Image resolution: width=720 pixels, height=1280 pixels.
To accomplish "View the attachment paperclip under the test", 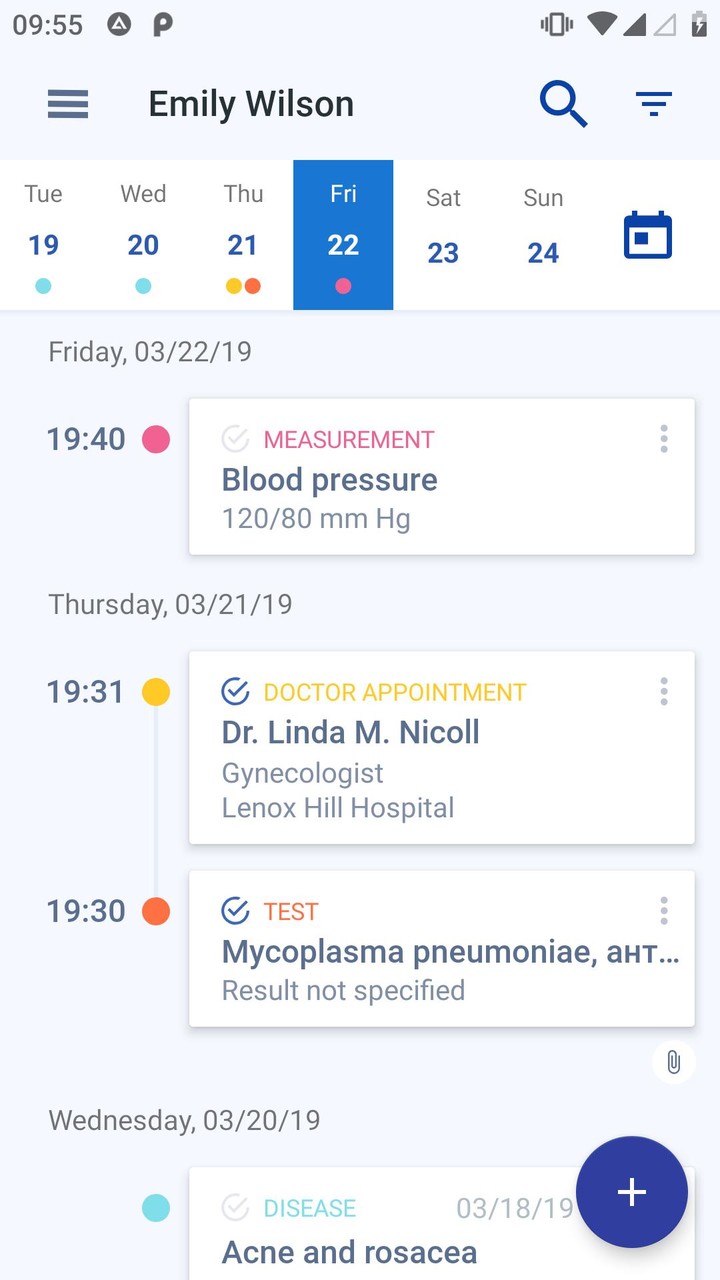I will point(674,1061).
